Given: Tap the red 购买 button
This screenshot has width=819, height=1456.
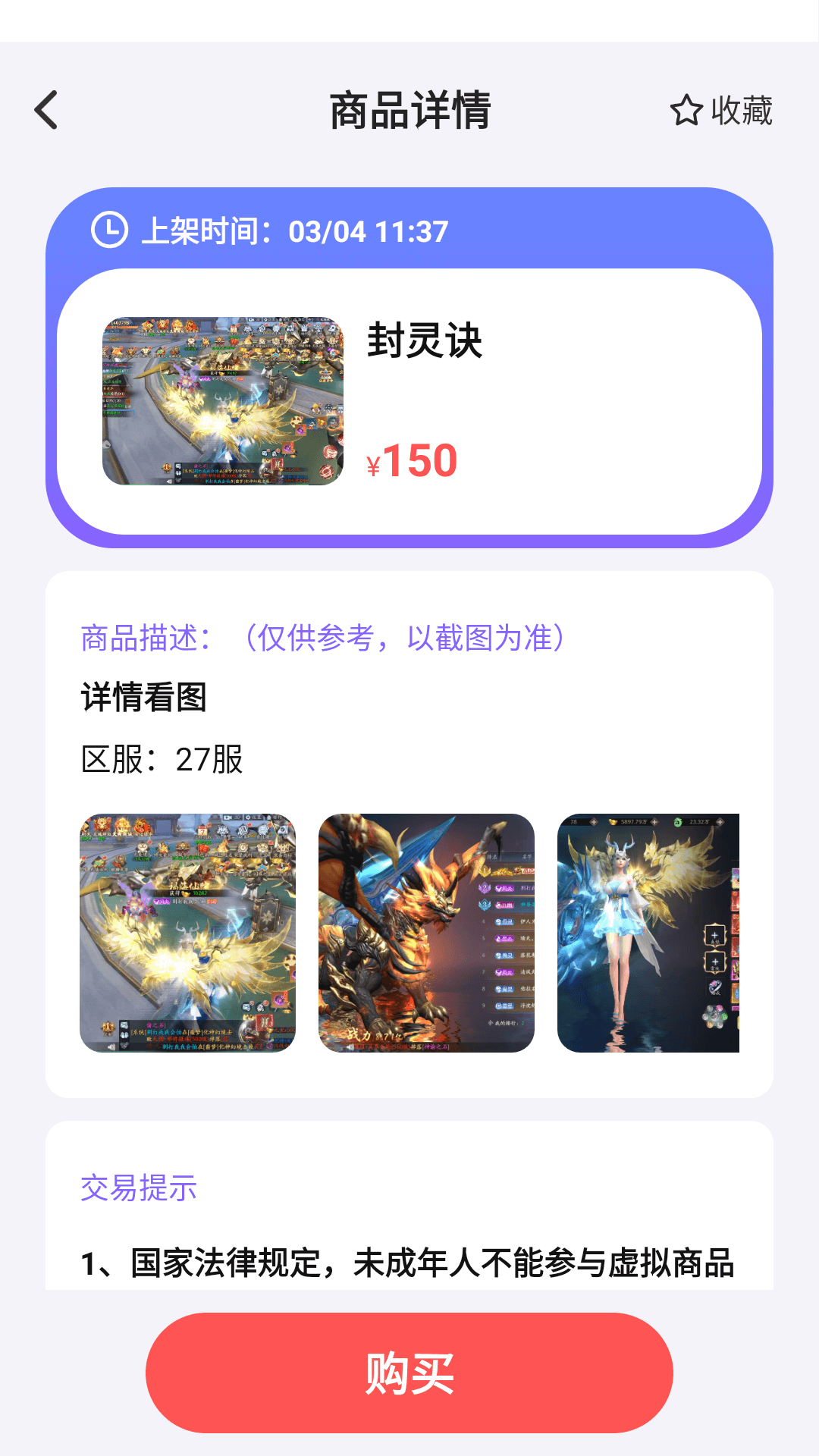Looking at the screenshot, I should [x=409, y=1373].
